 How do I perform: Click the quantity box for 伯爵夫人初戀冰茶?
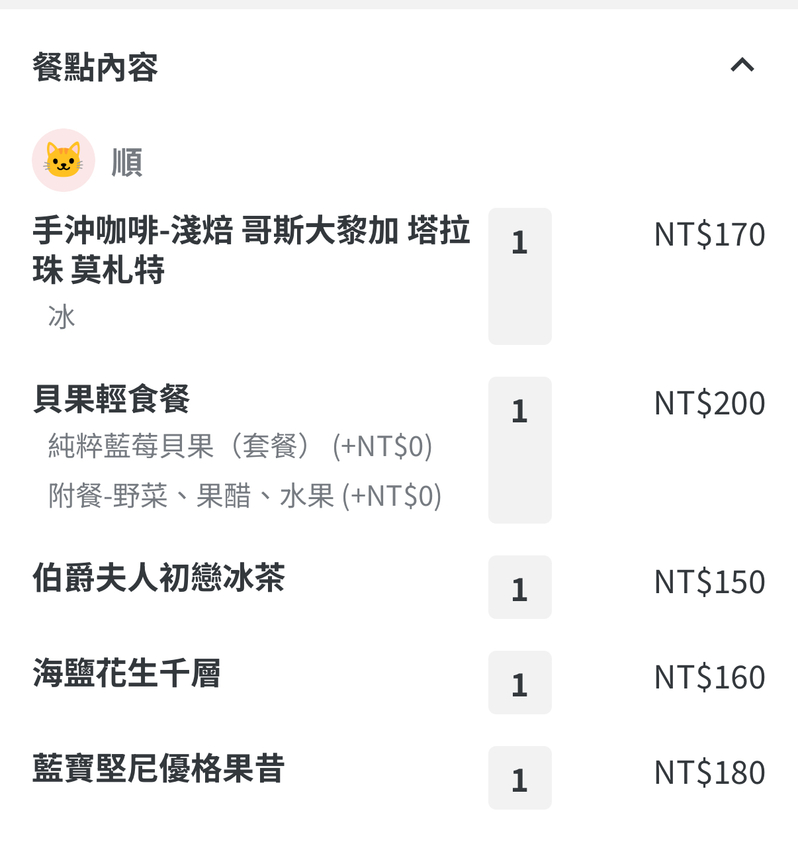520,589
